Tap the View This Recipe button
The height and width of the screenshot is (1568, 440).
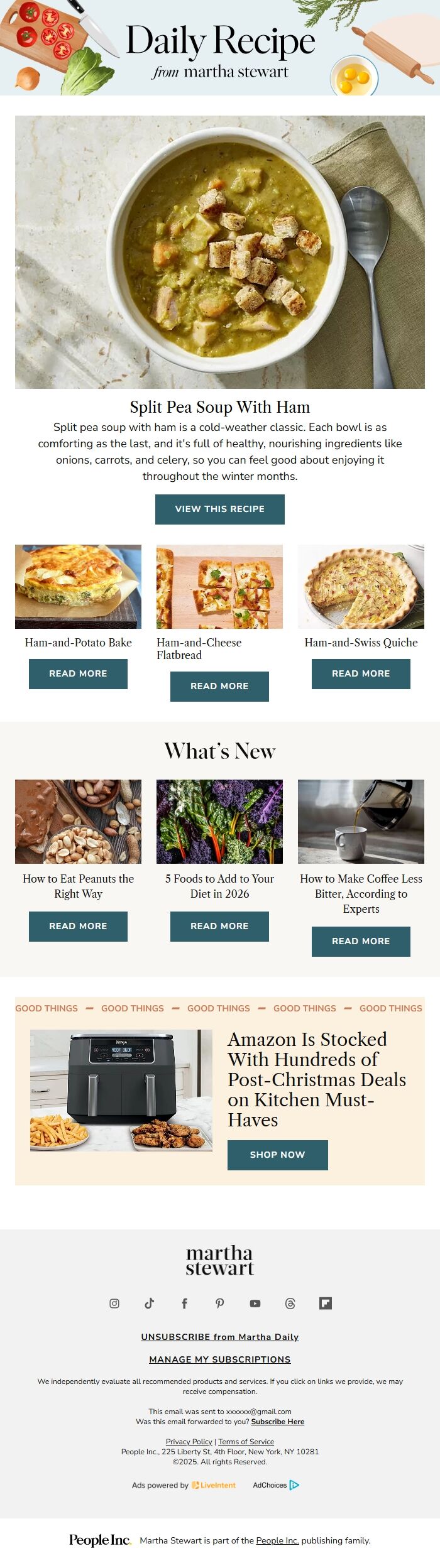point(219,509)
